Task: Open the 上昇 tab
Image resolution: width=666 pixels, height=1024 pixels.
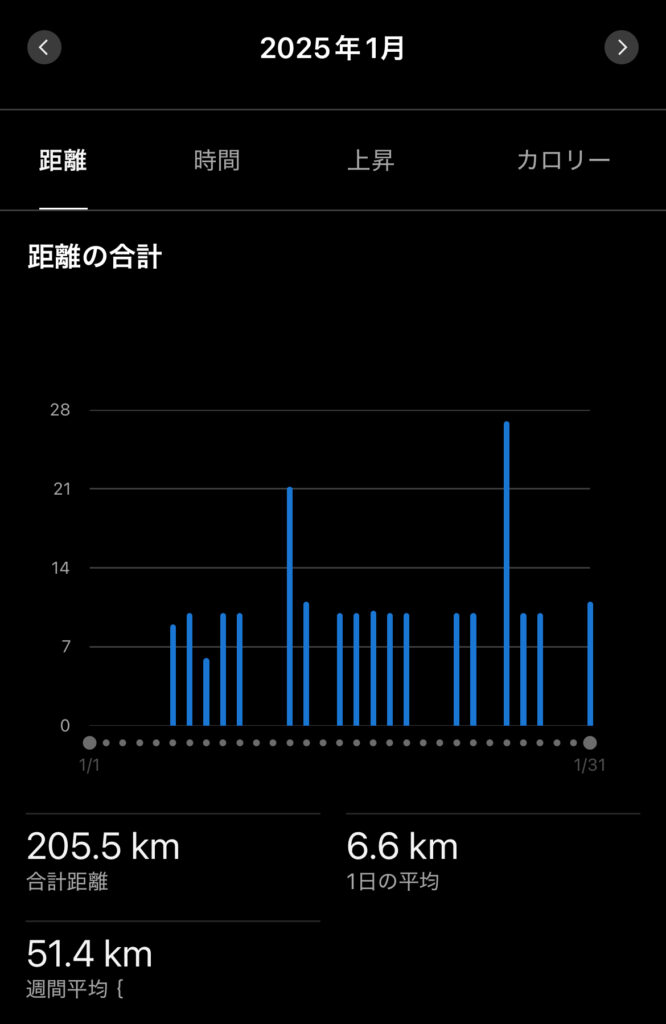Action: (370, 161)
